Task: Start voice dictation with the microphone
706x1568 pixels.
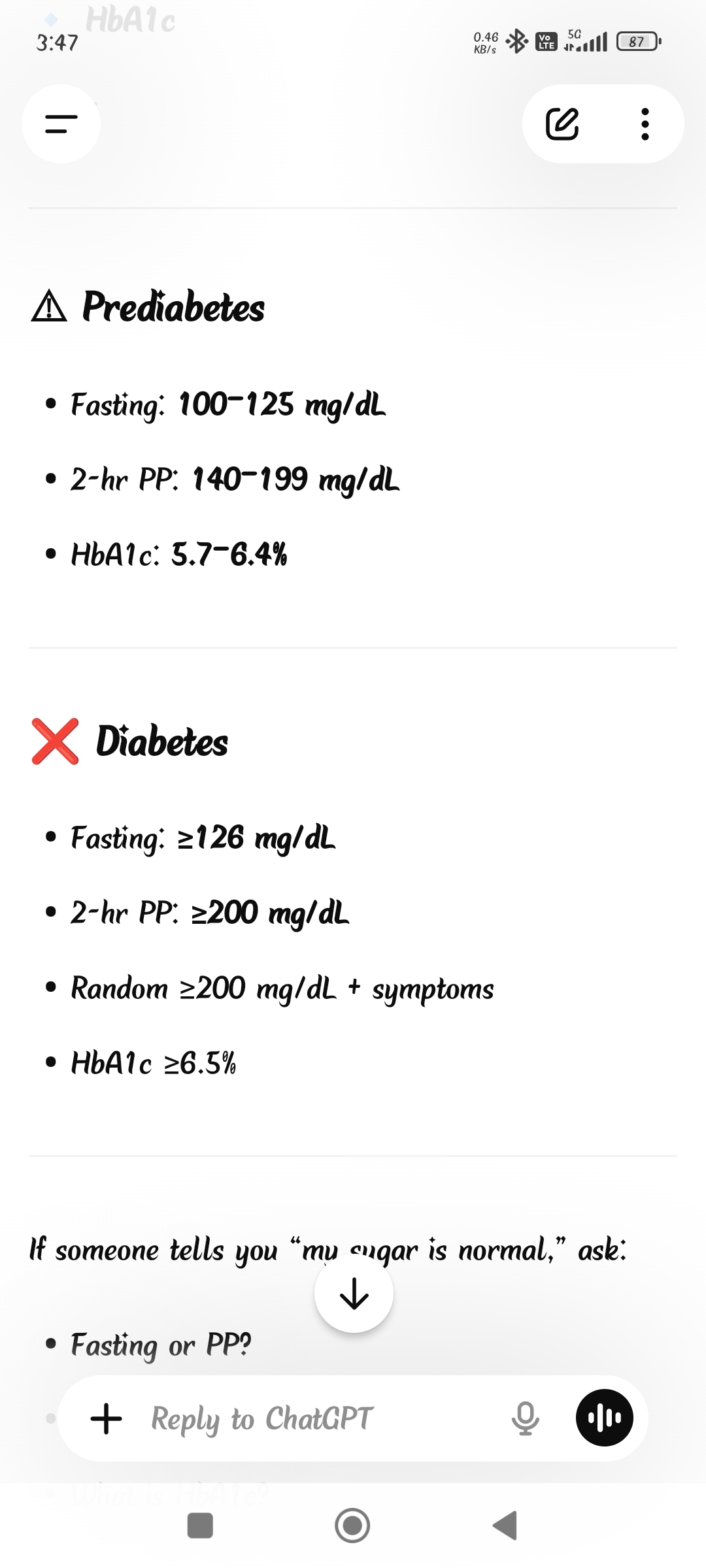Action: tap(525, 1418)
